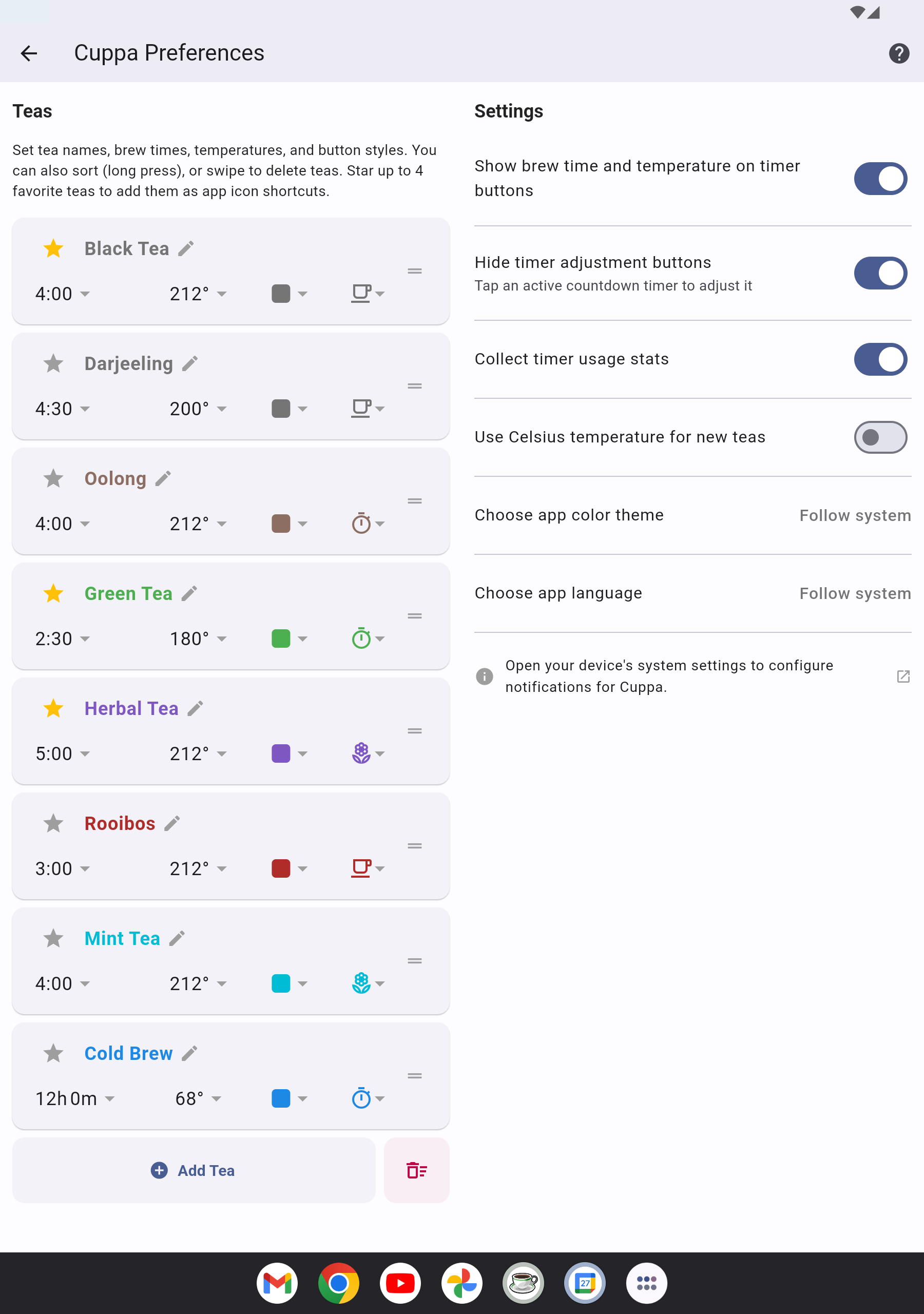Open Cold Brew brew time dropdown
Screen dimensions: 924x1314
75,1098
